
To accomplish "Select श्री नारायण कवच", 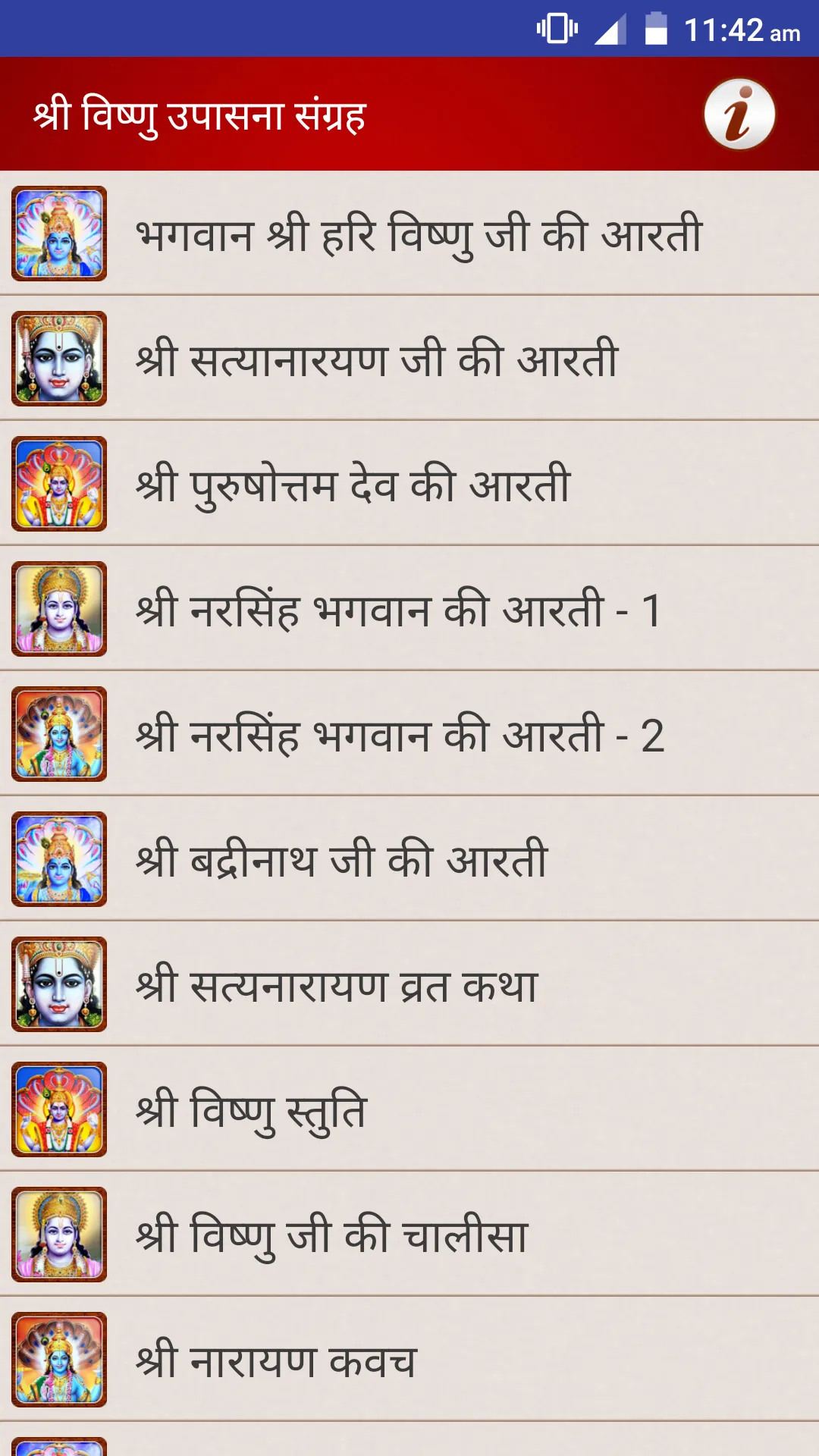I will coord(409,1359).
